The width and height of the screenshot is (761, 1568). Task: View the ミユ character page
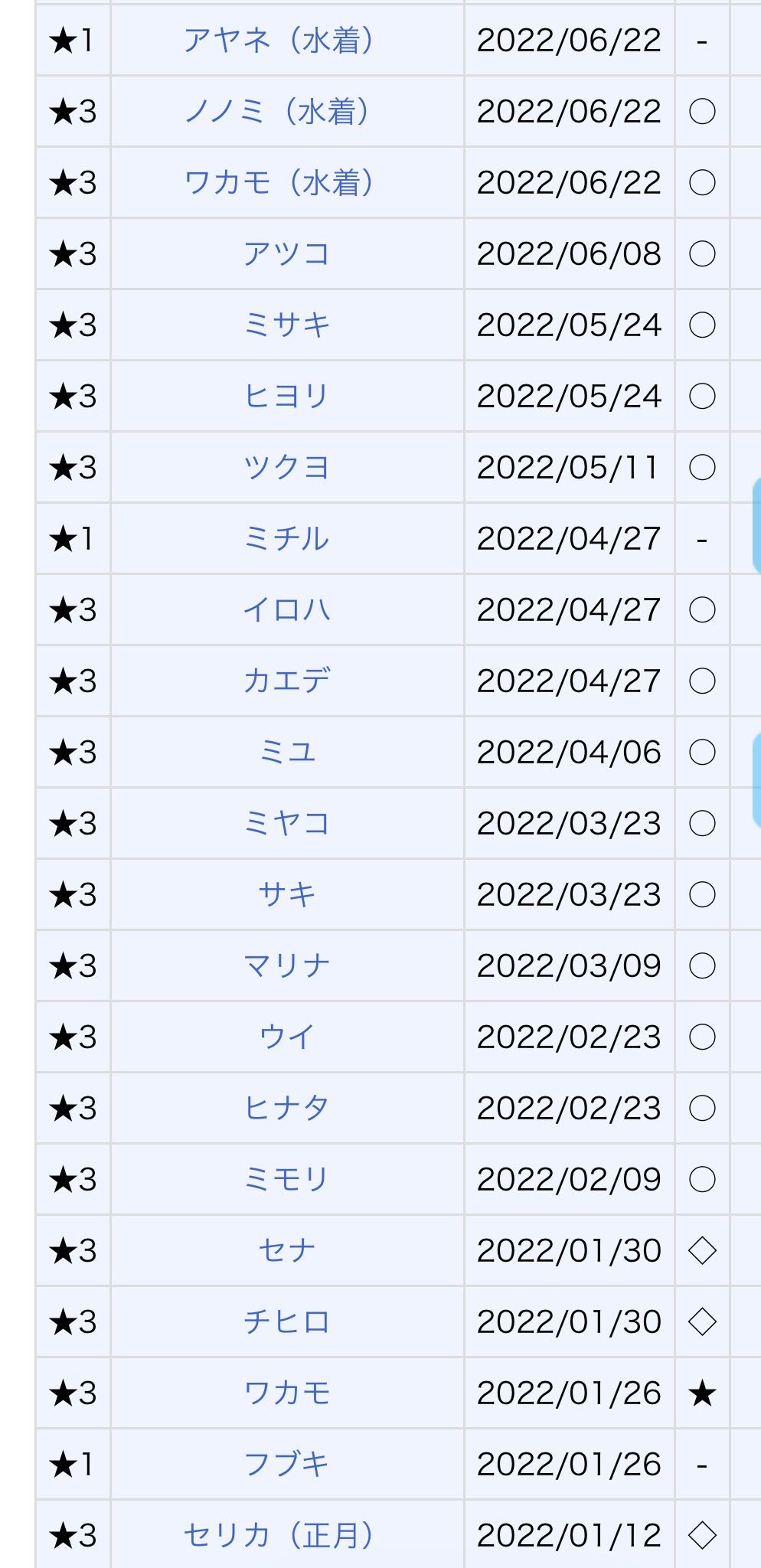point(286,753)
